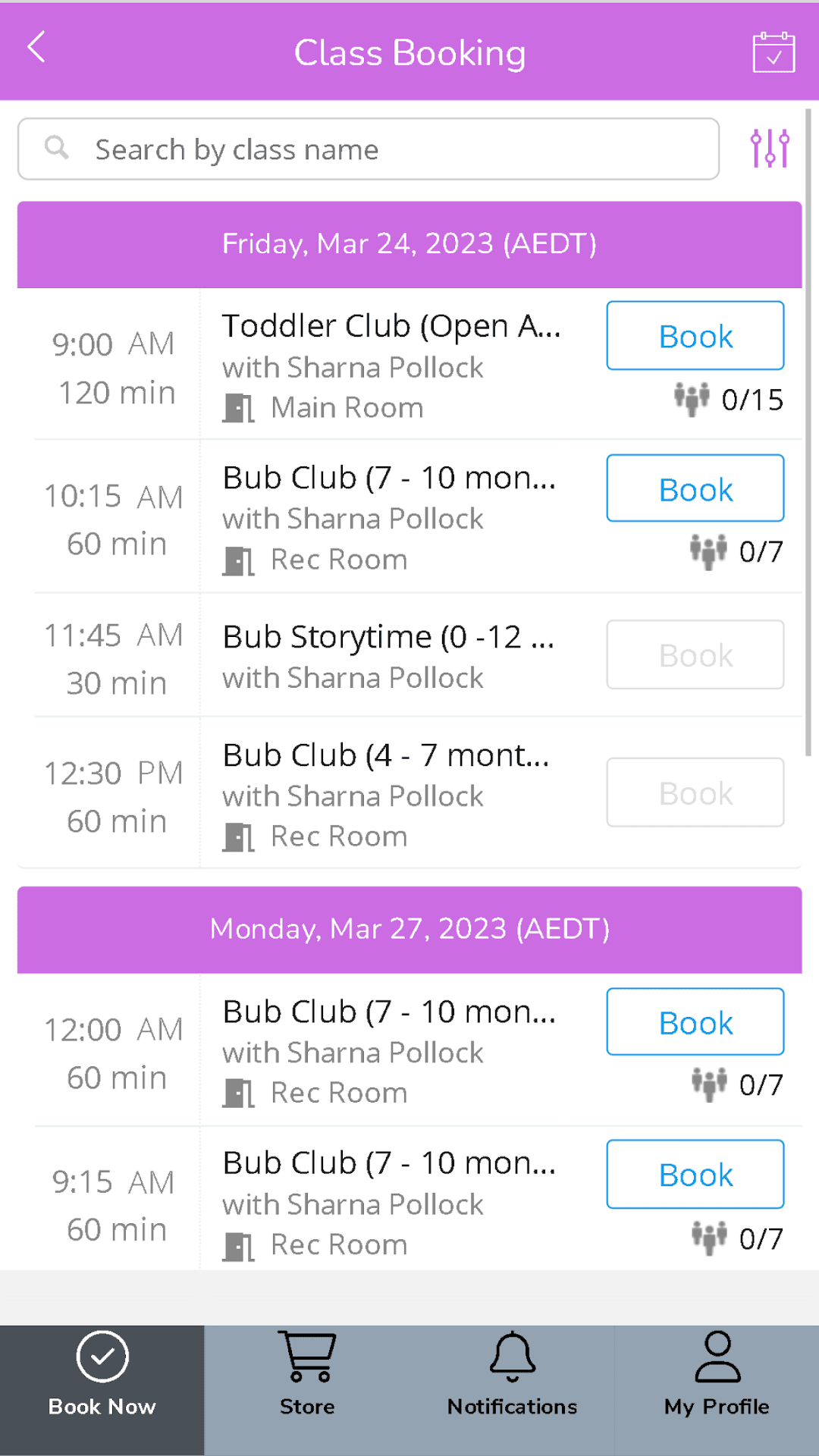Book the 9:15 AM Monday Bub Club class
Viewport: 819px width, 1456px height.
pyautogui.click(x=695, y=1174)
